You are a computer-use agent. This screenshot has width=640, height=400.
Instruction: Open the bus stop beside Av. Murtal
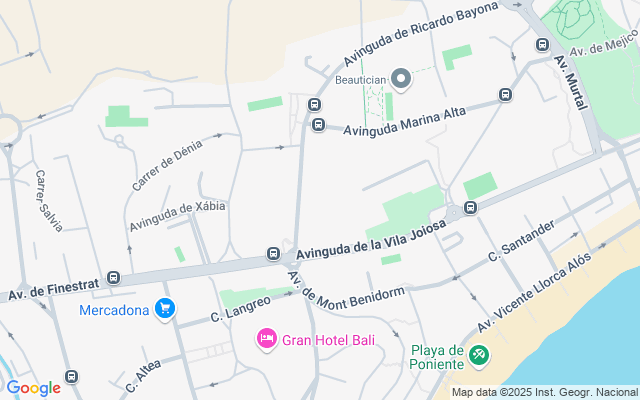[x=543, y=45]
